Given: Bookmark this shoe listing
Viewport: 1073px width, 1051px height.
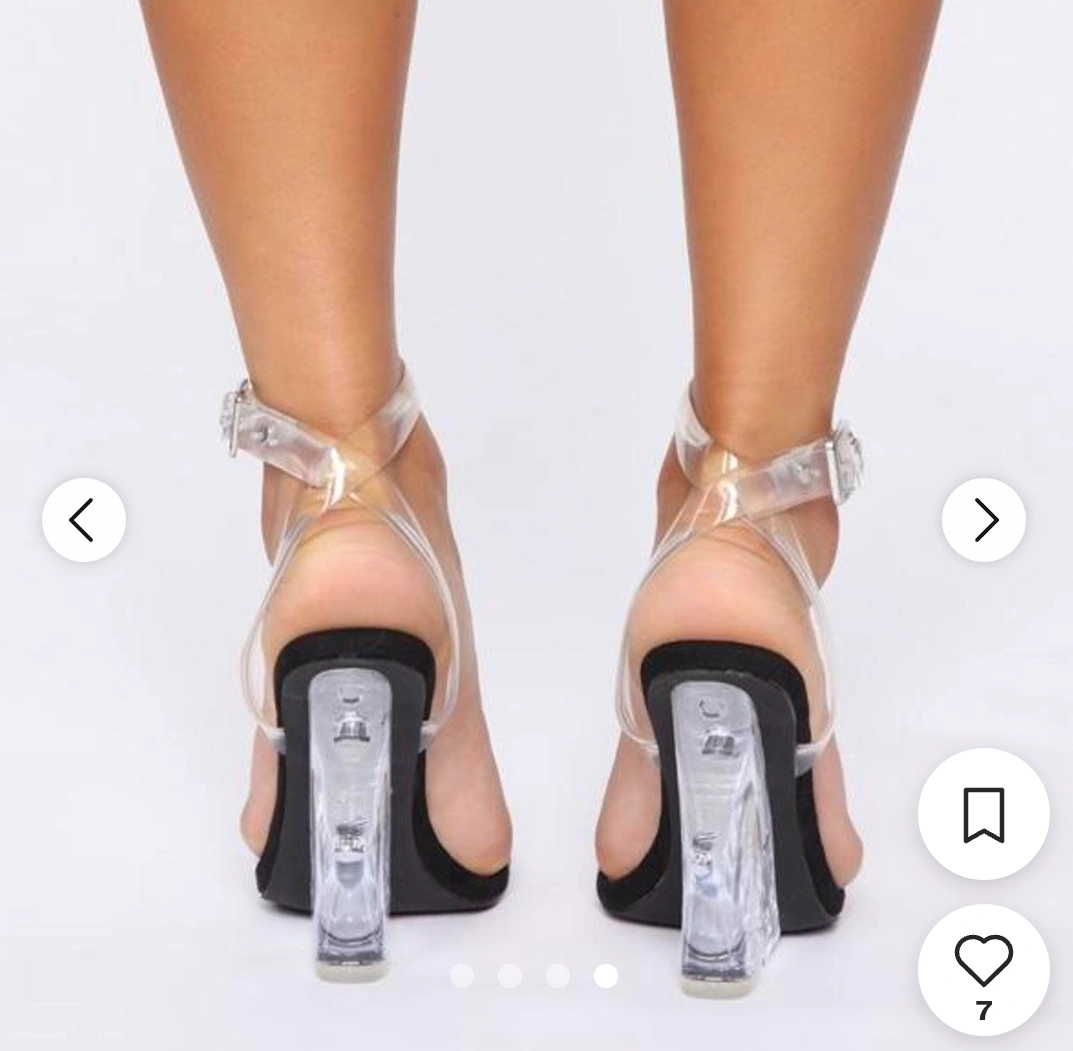Looking at the screenshot, I should pos(983,814).
